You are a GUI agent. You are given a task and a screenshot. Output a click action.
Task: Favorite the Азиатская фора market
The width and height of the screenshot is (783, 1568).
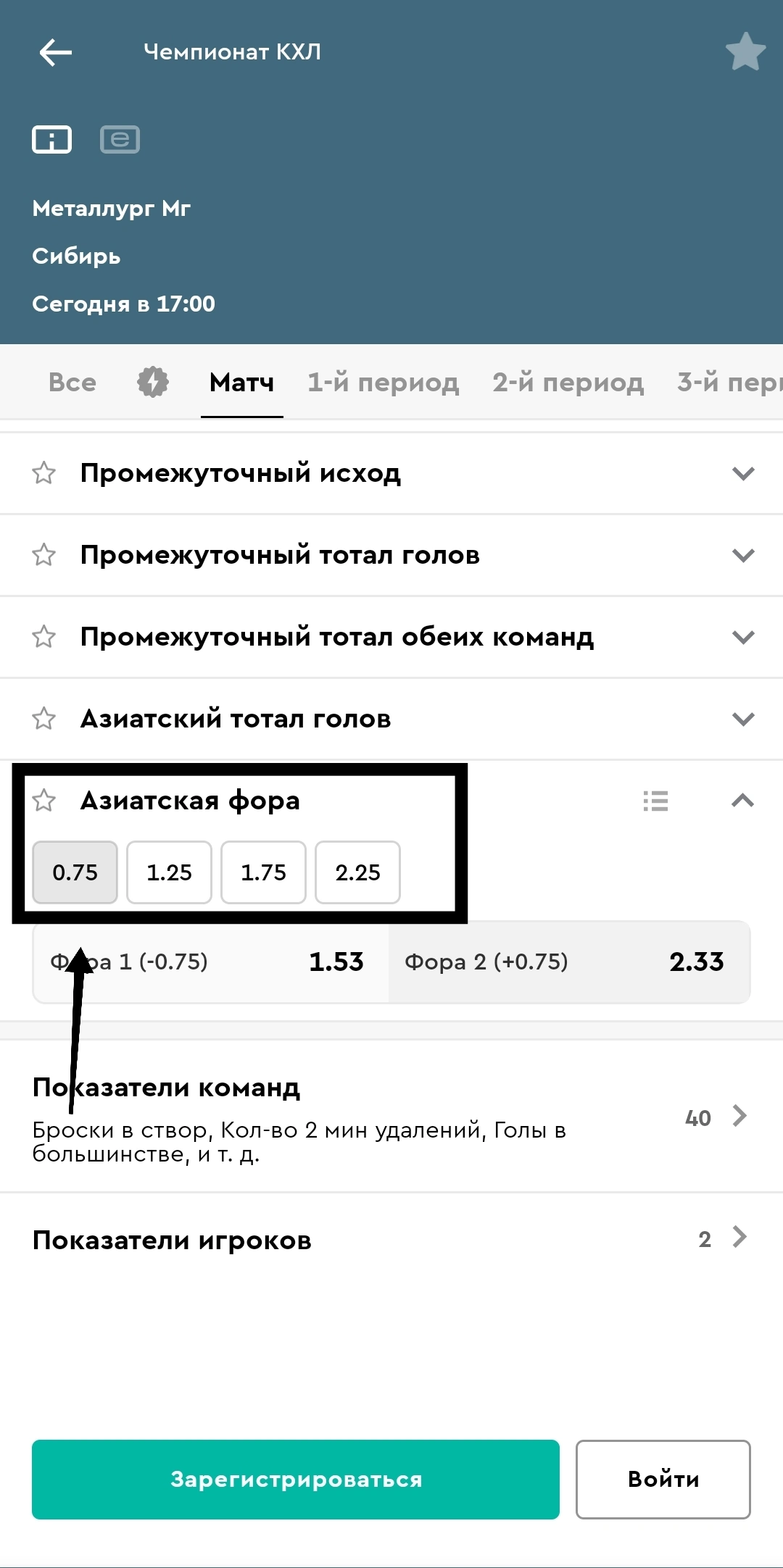click(44, 801)
